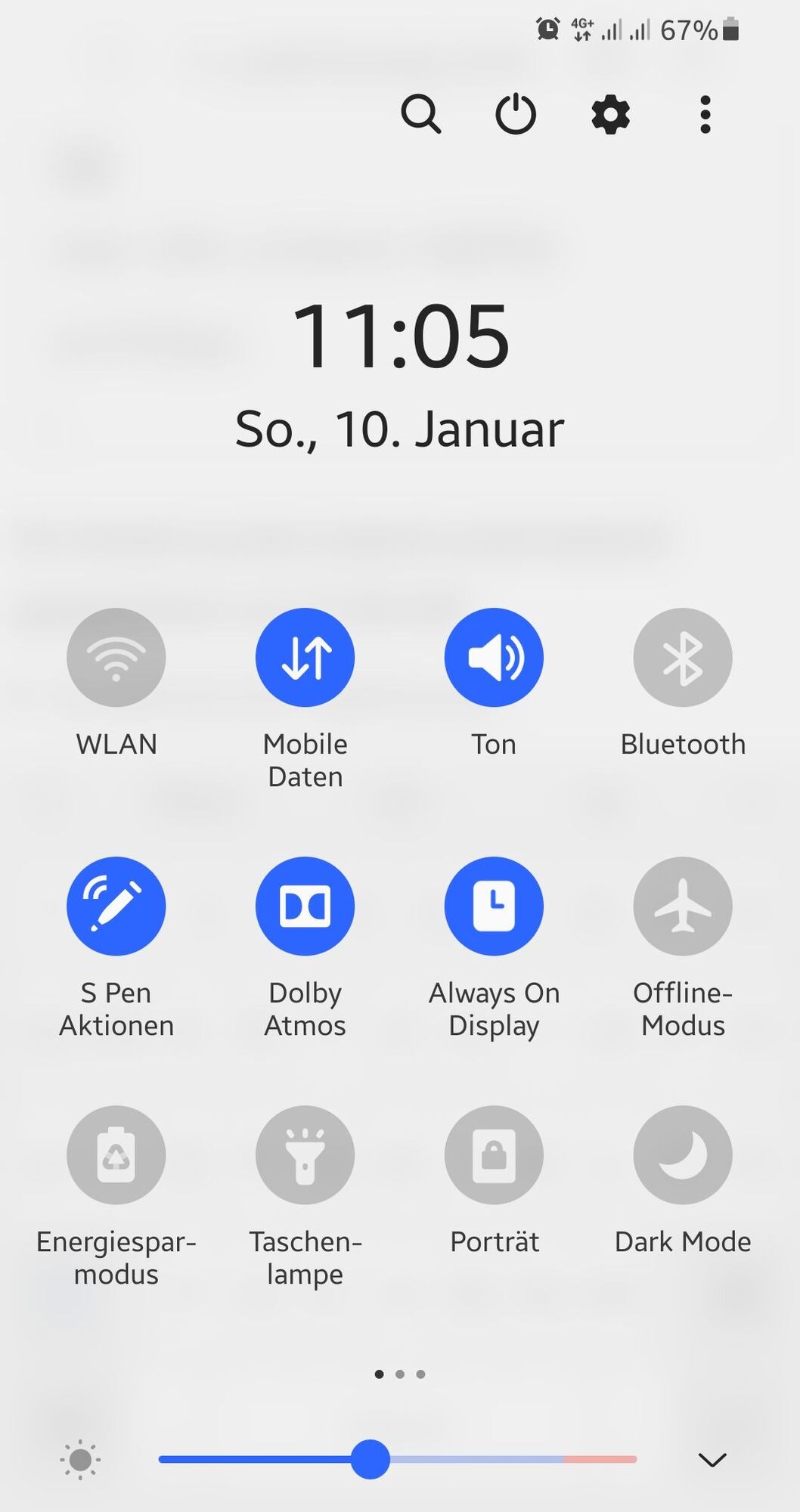The image size is (800, 1512).
Task: Turn off S Pen Aktionen
Action: click(116, 906)
